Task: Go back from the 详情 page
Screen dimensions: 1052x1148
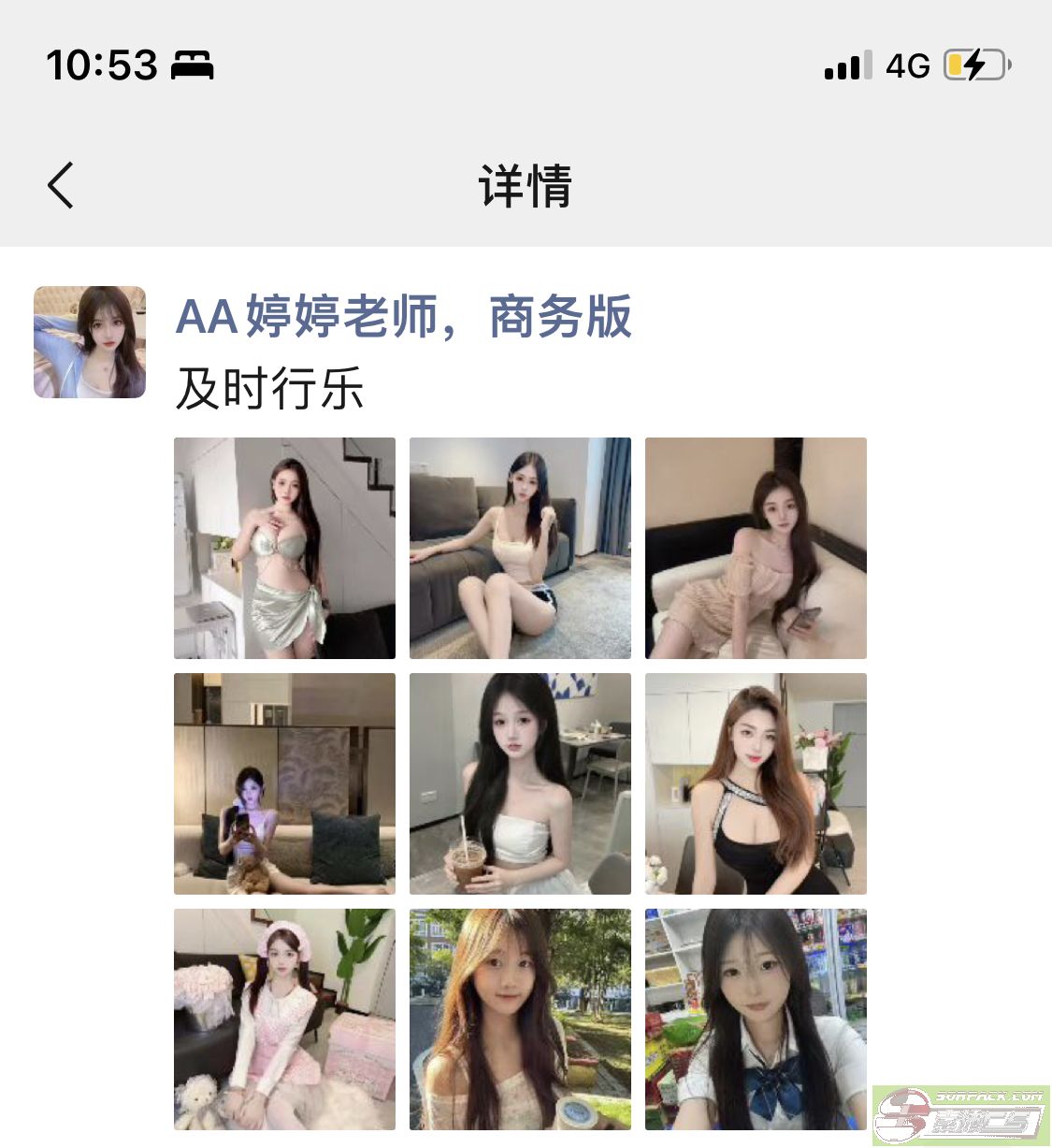Action: pos(61,184)
